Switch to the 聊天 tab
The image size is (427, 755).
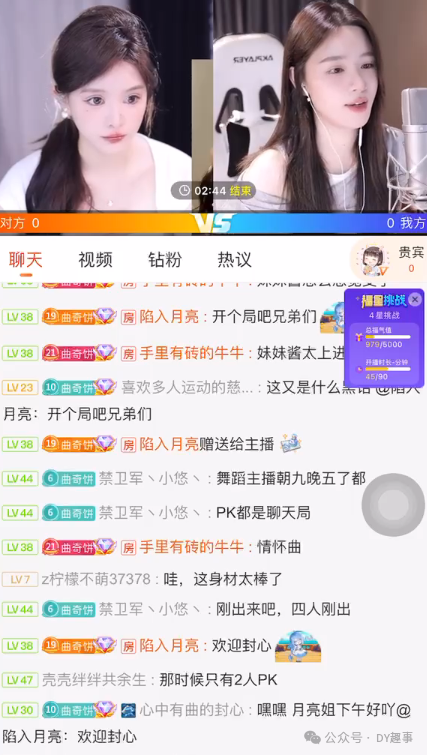(26, 260)
